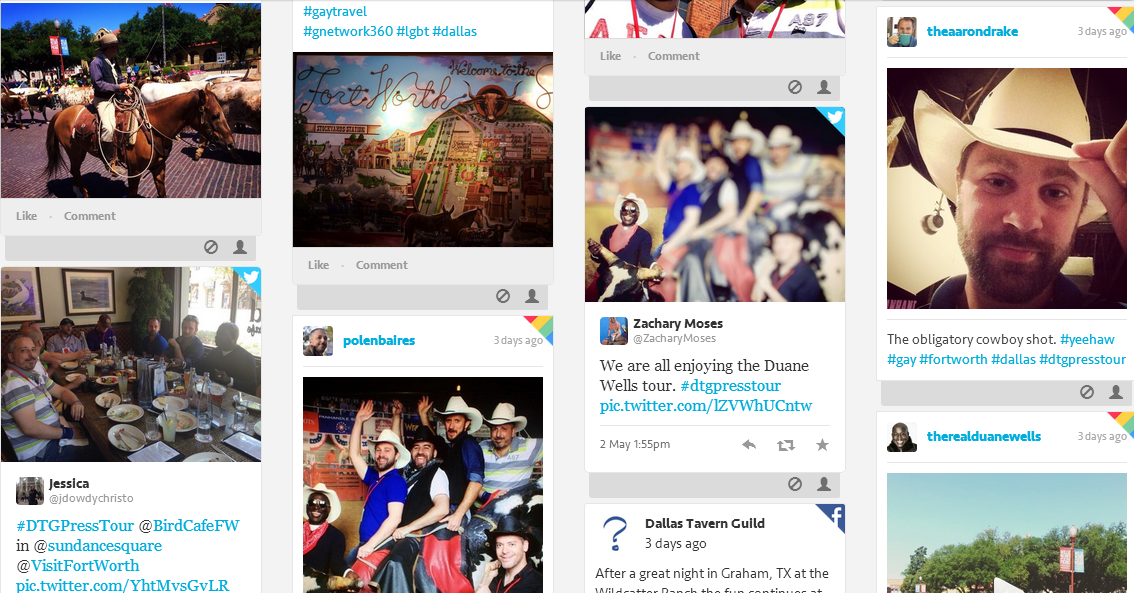Visit polenbaires' profile
1134x593 pixels.
coord(378,340)
